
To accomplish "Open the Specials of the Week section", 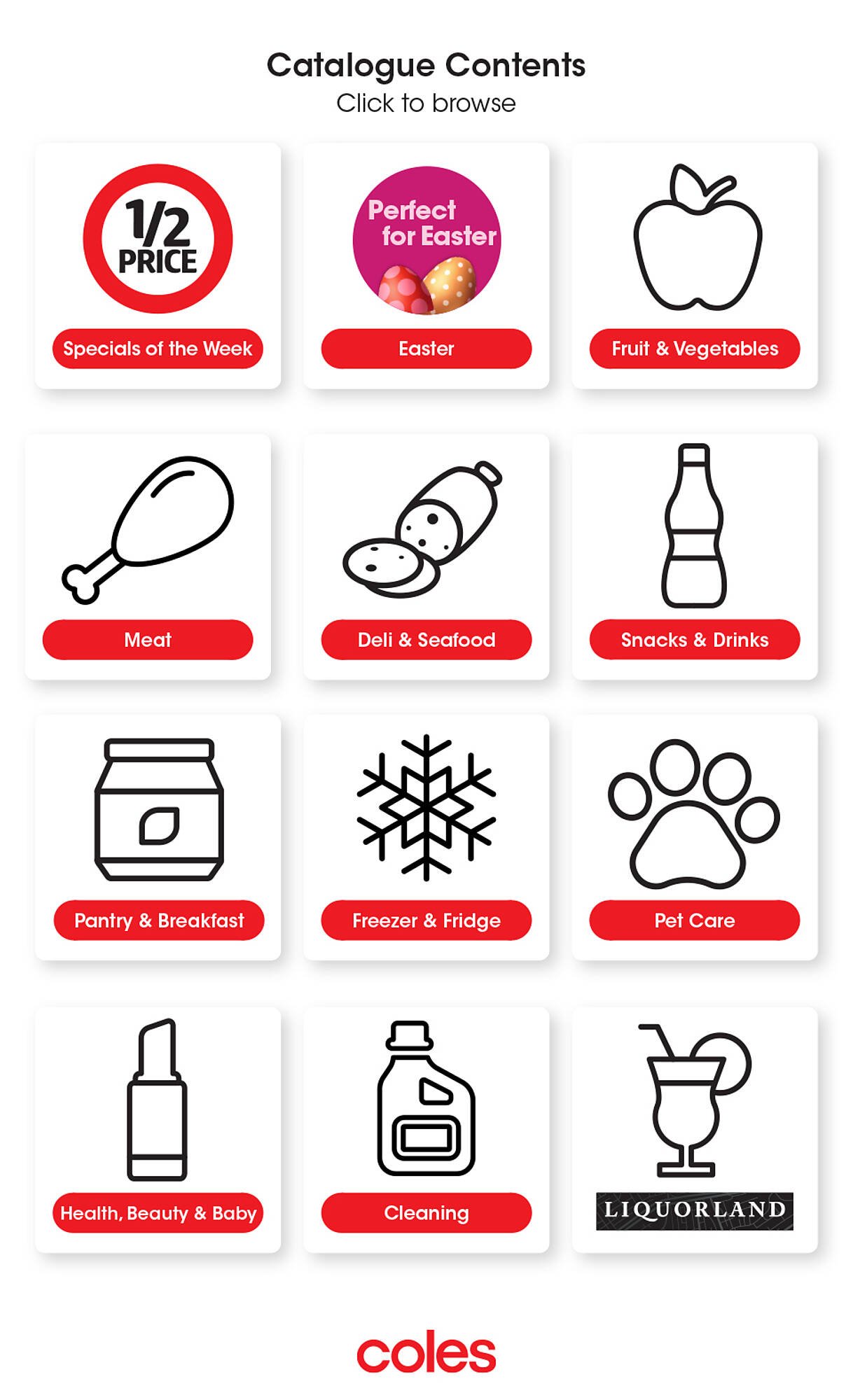I will point(158,347).
